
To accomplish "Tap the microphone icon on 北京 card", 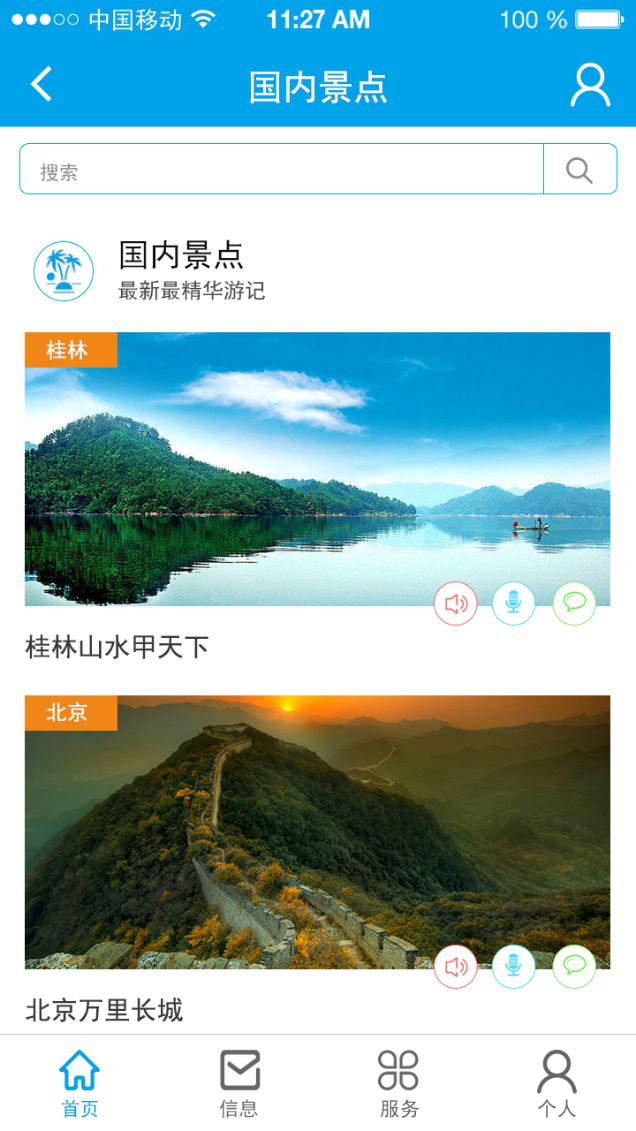I will pos(513,966).
